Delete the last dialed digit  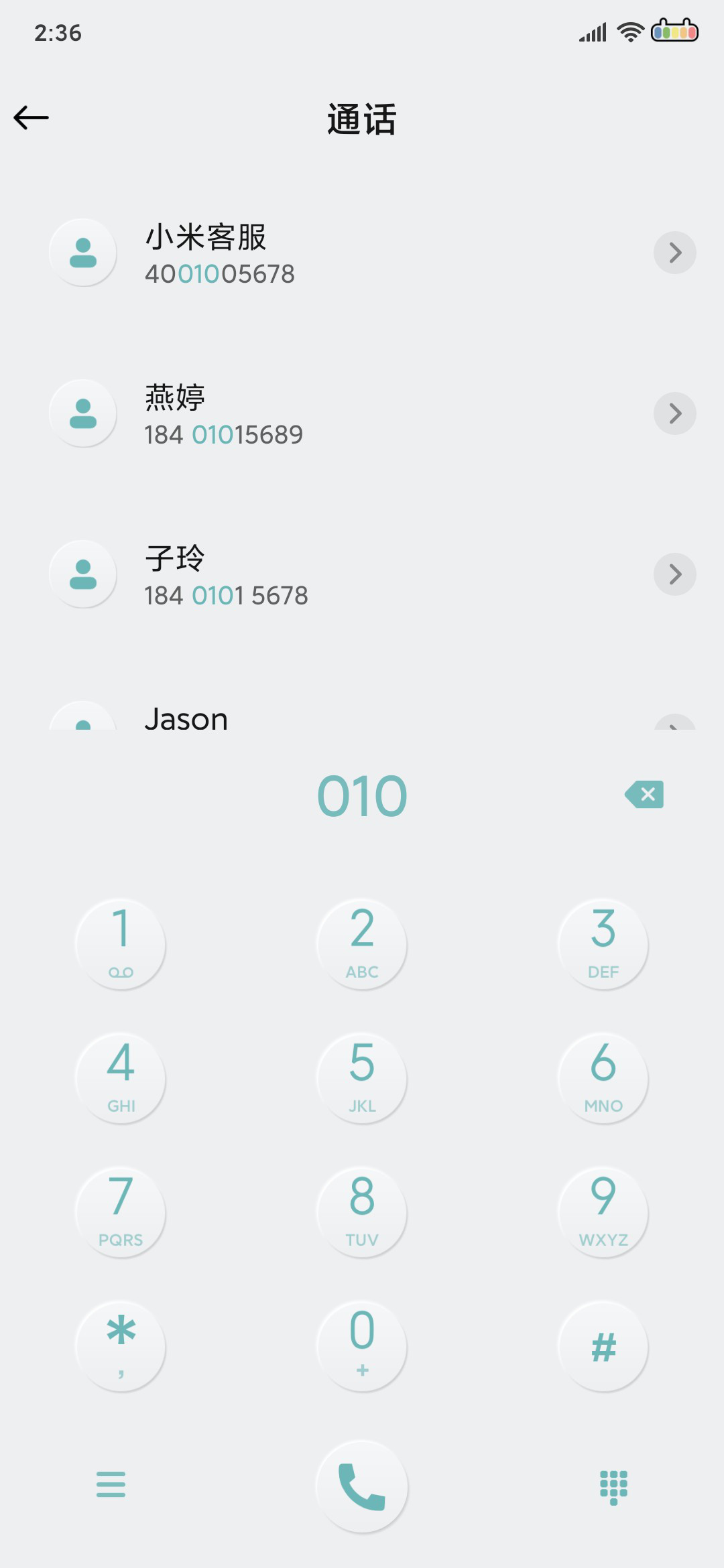click(644, 795)
